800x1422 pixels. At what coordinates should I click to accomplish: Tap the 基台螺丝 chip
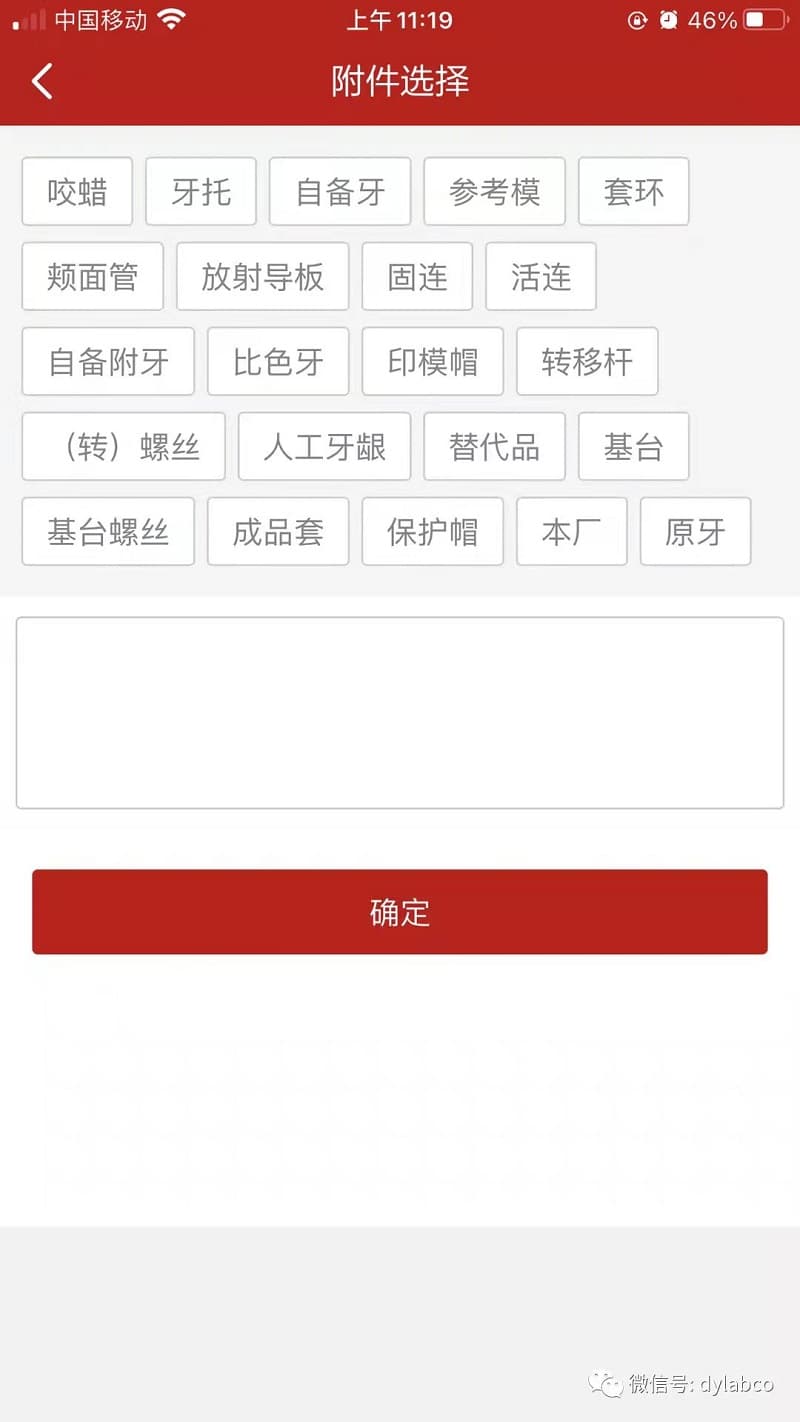tap(108, 531)
